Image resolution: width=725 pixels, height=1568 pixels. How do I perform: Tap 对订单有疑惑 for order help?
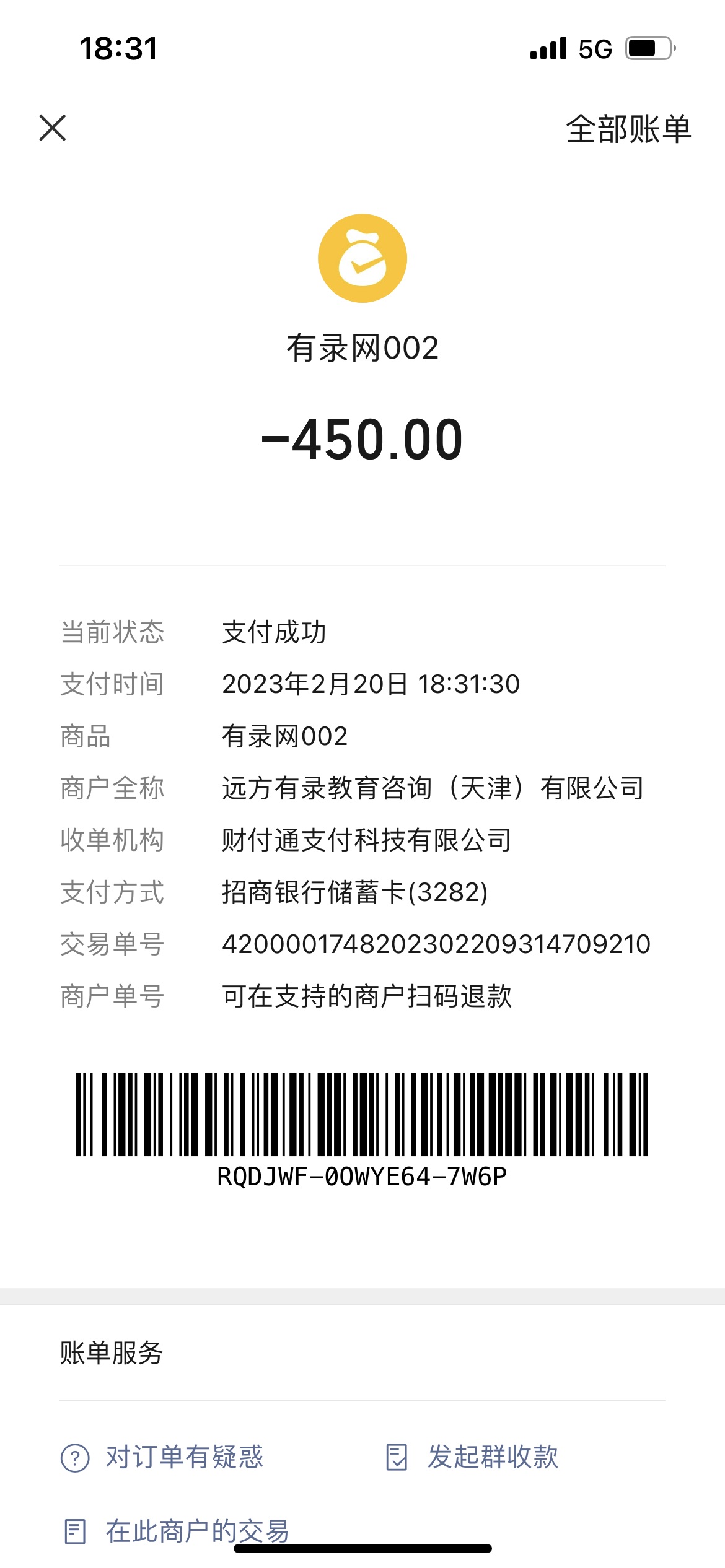(163, 1457)
